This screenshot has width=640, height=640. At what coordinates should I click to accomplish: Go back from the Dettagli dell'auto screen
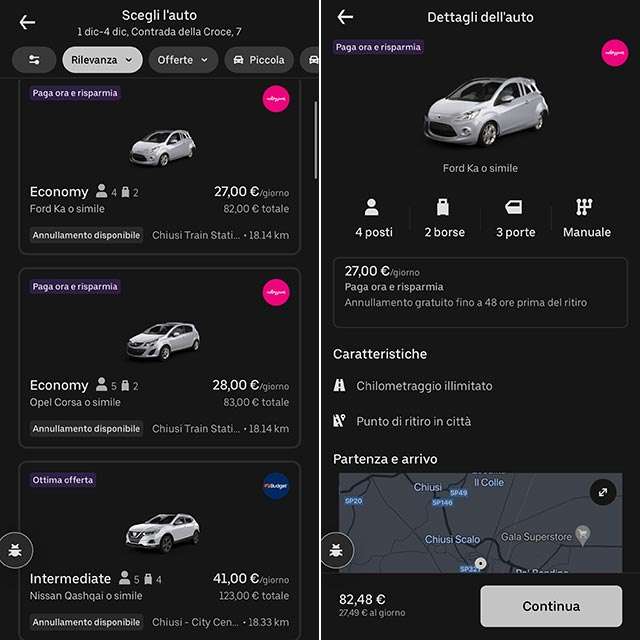345,17
